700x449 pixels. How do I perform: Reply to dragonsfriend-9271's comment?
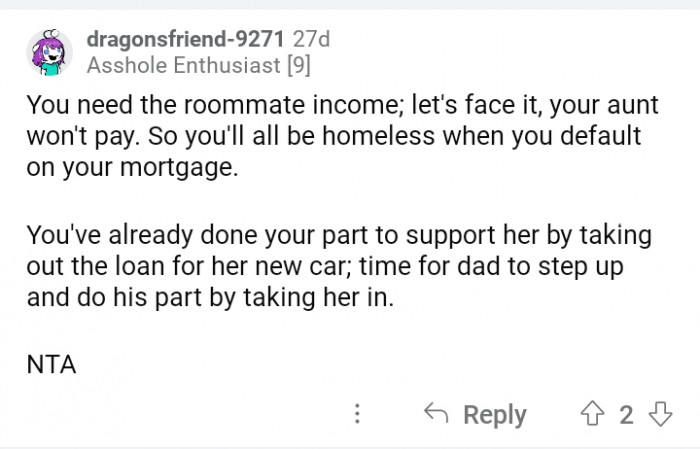click(476, 414)
